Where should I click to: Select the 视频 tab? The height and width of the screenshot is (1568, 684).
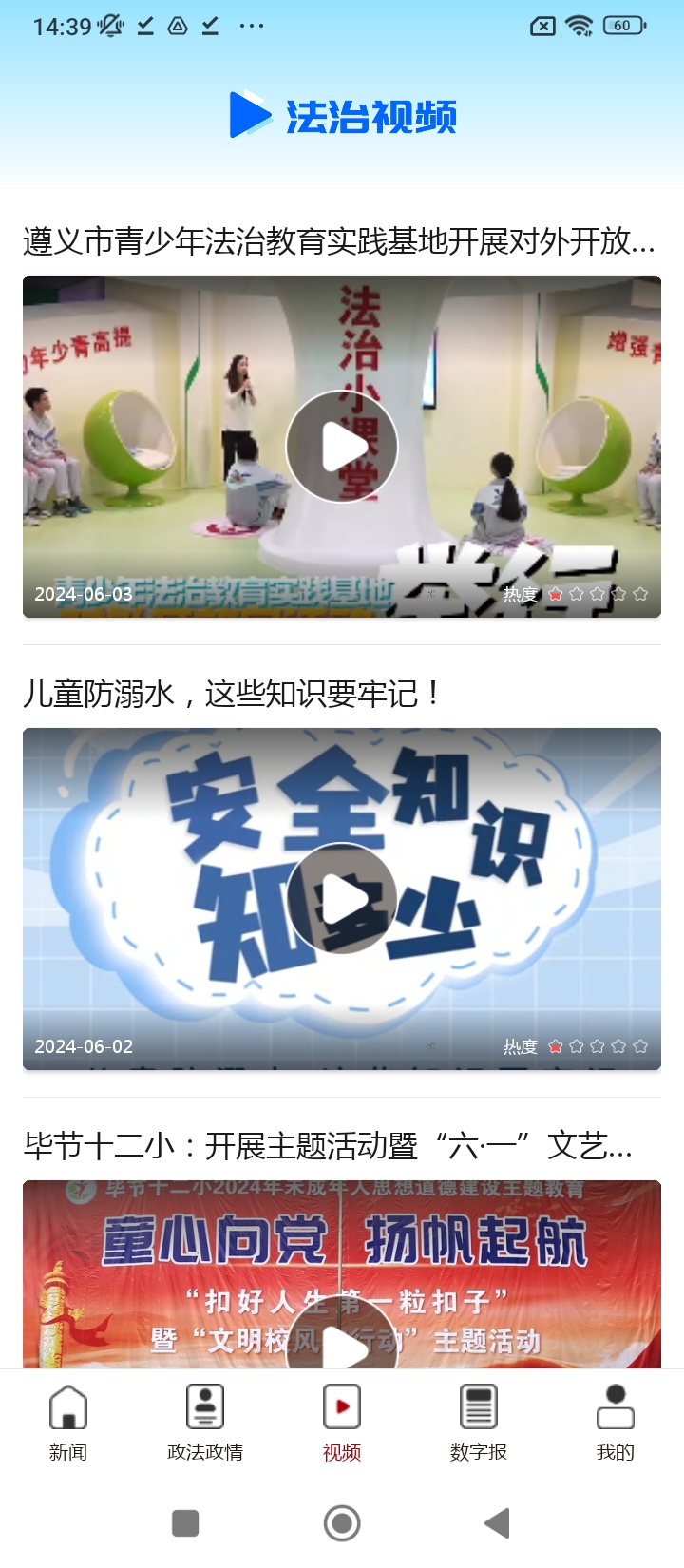pyautogui.click(x=342, y=1423)
